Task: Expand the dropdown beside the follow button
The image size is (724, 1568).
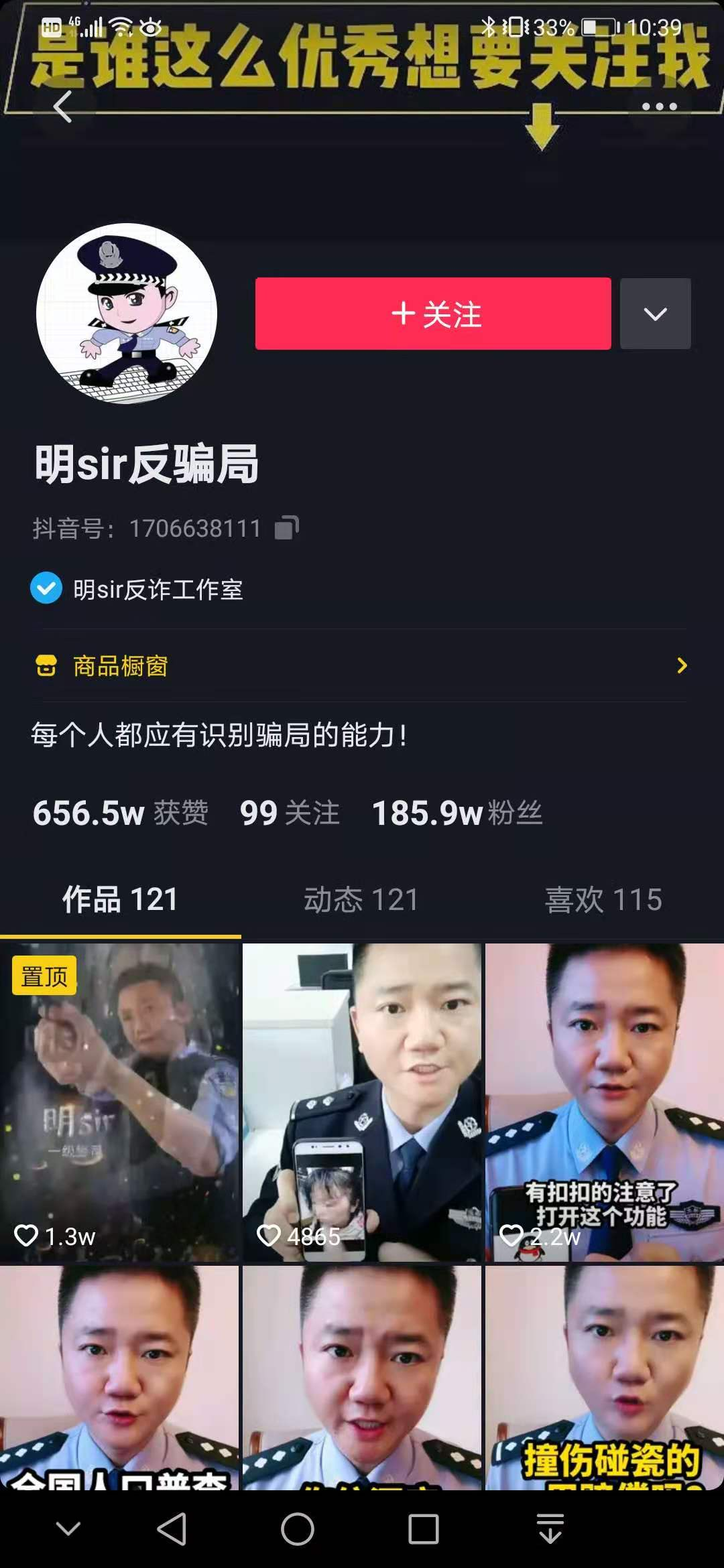Action: (x=655, y=314)
